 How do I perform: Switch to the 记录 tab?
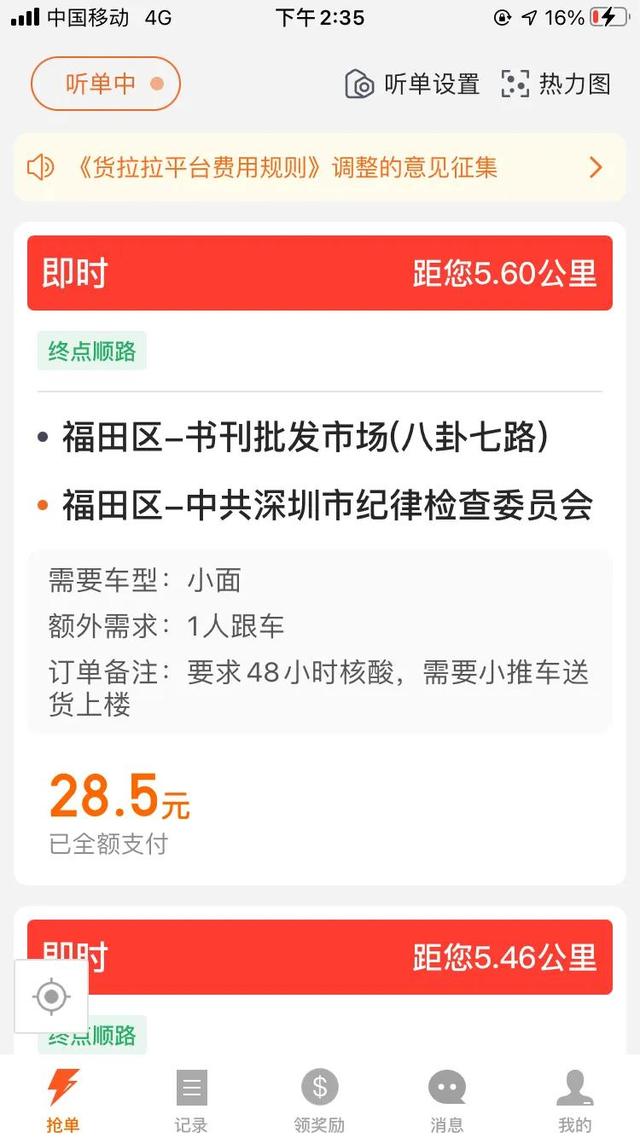(x=190, y=1099)
